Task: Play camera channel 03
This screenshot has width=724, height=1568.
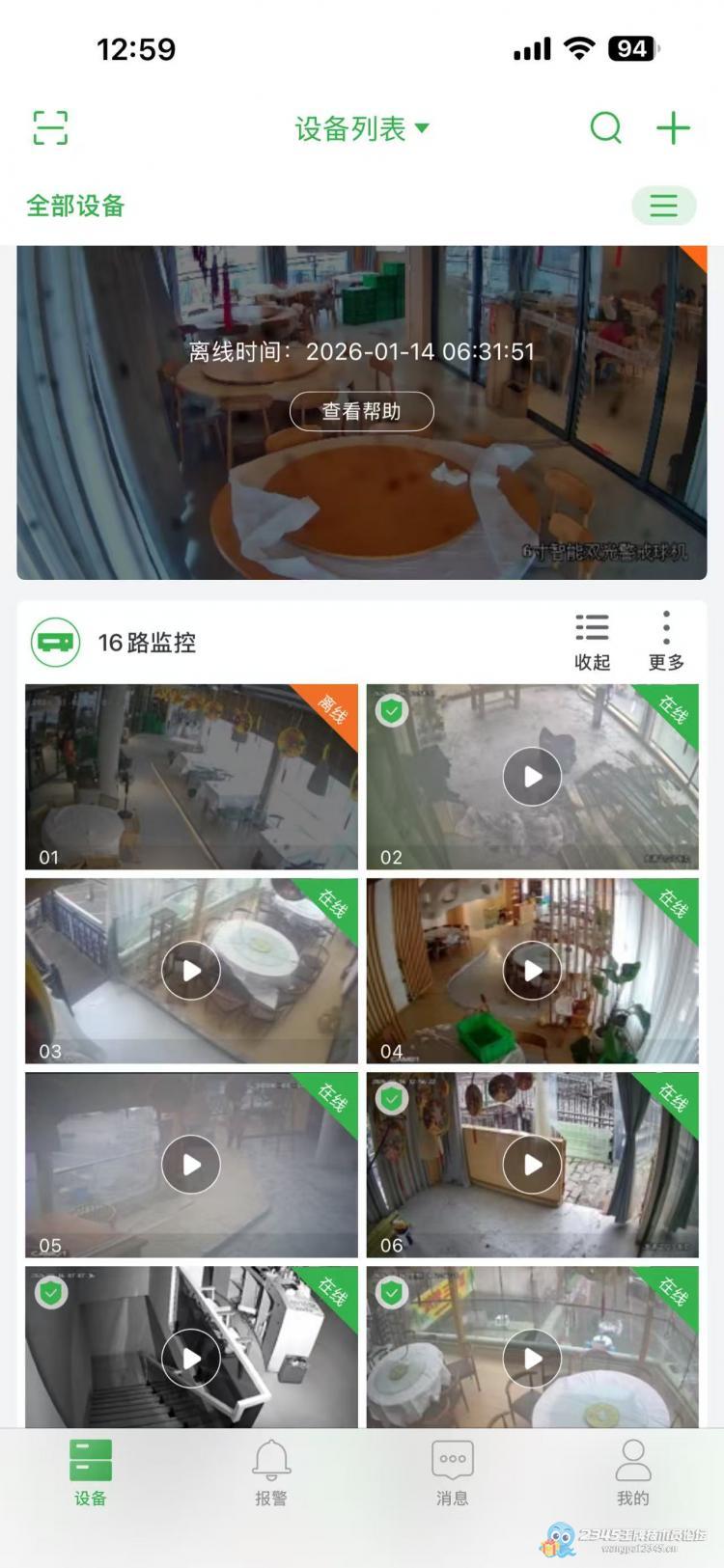Action: point(191,971)
